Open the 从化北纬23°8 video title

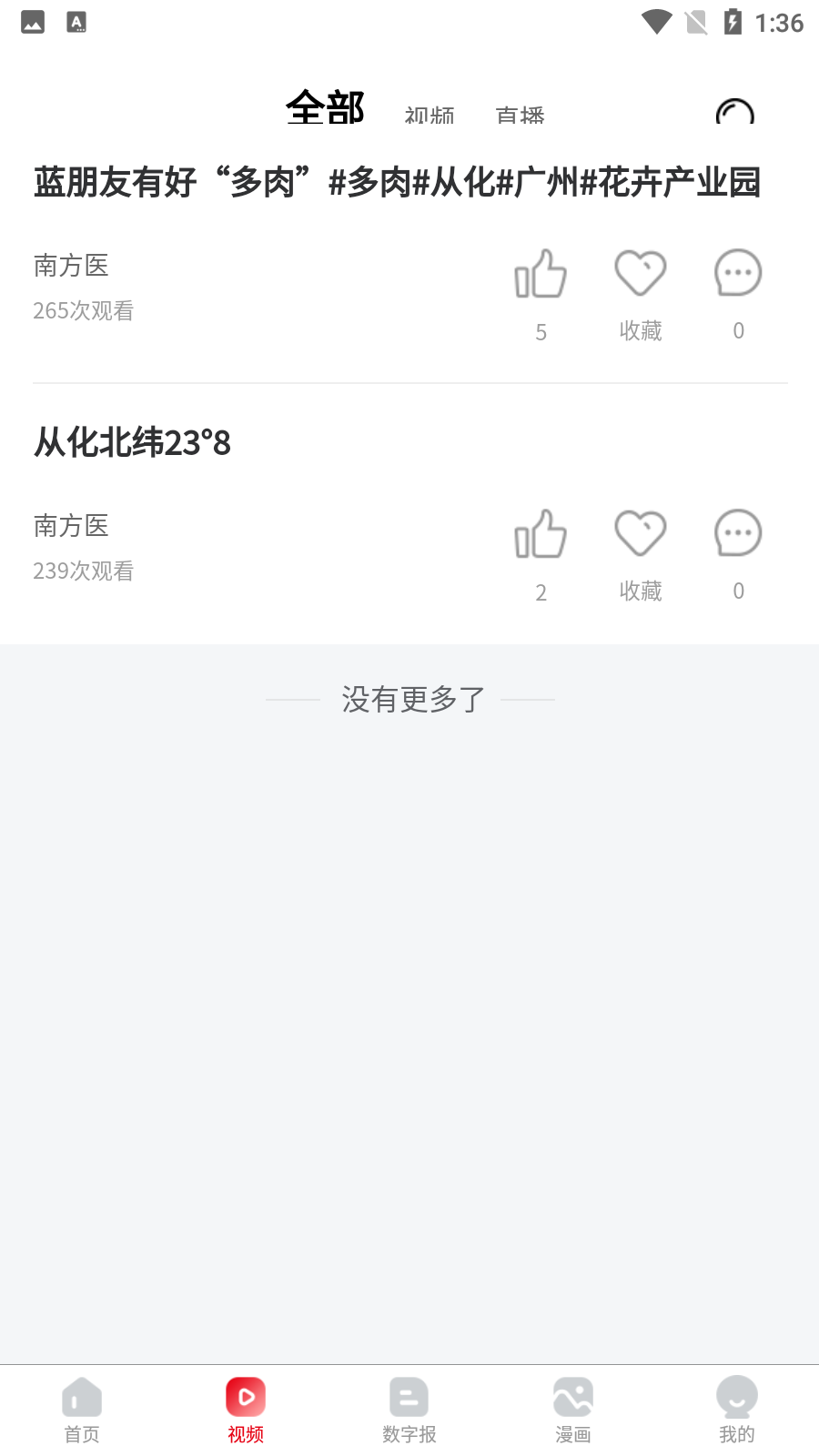tap(130, 443)
